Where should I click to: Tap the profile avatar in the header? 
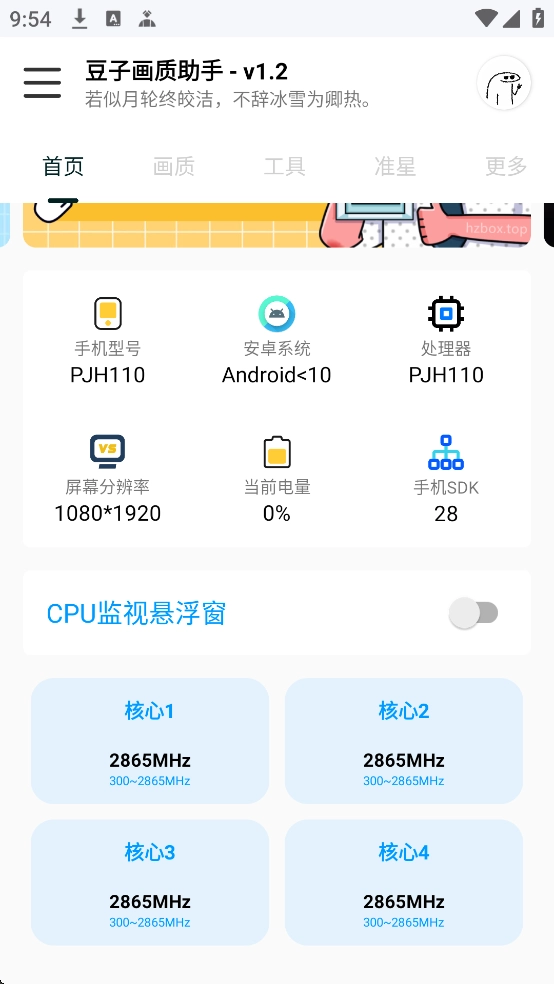pyautogui.click(x=504, y=83)
